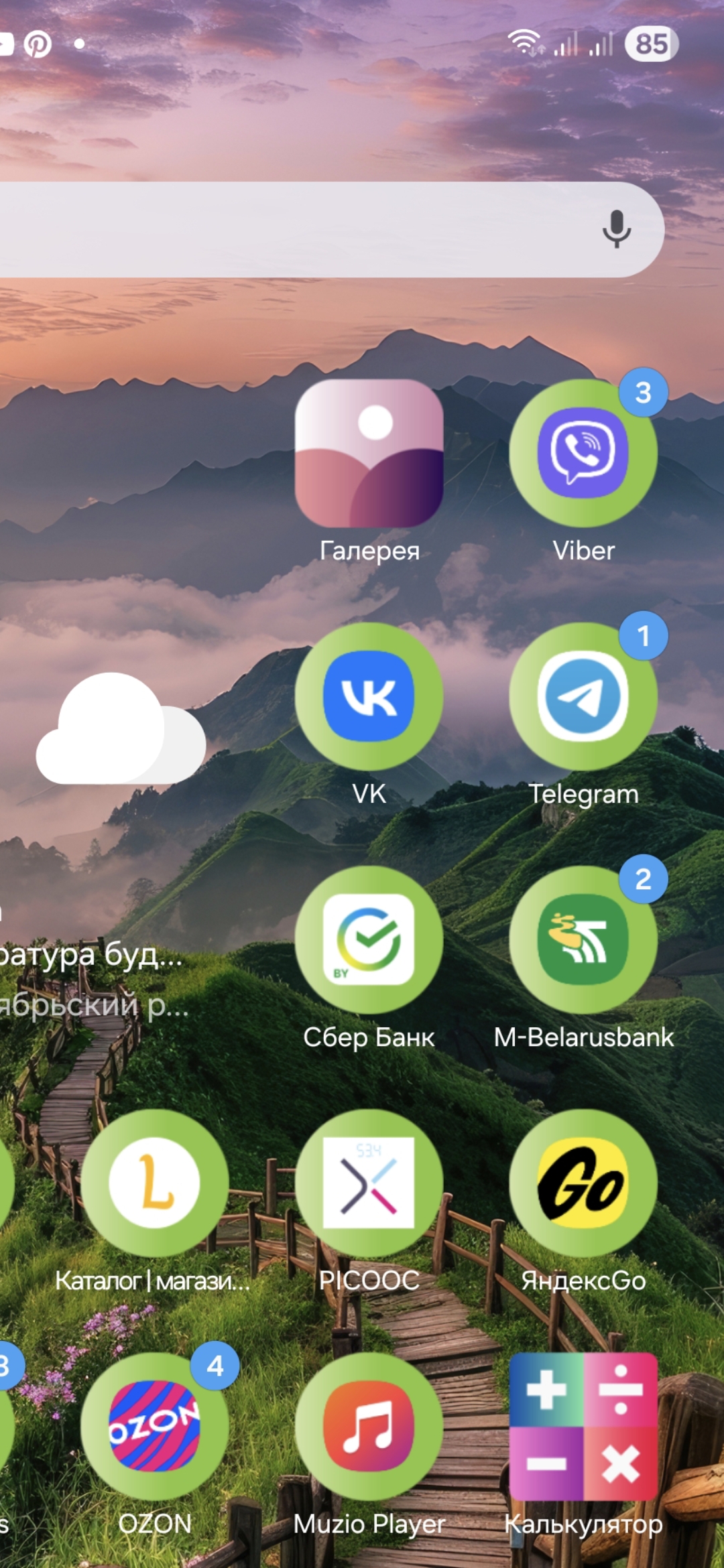Image resolution: width=724 pixels, height=1568 pixels.
Task: Open Telegram
Action: 583,696
